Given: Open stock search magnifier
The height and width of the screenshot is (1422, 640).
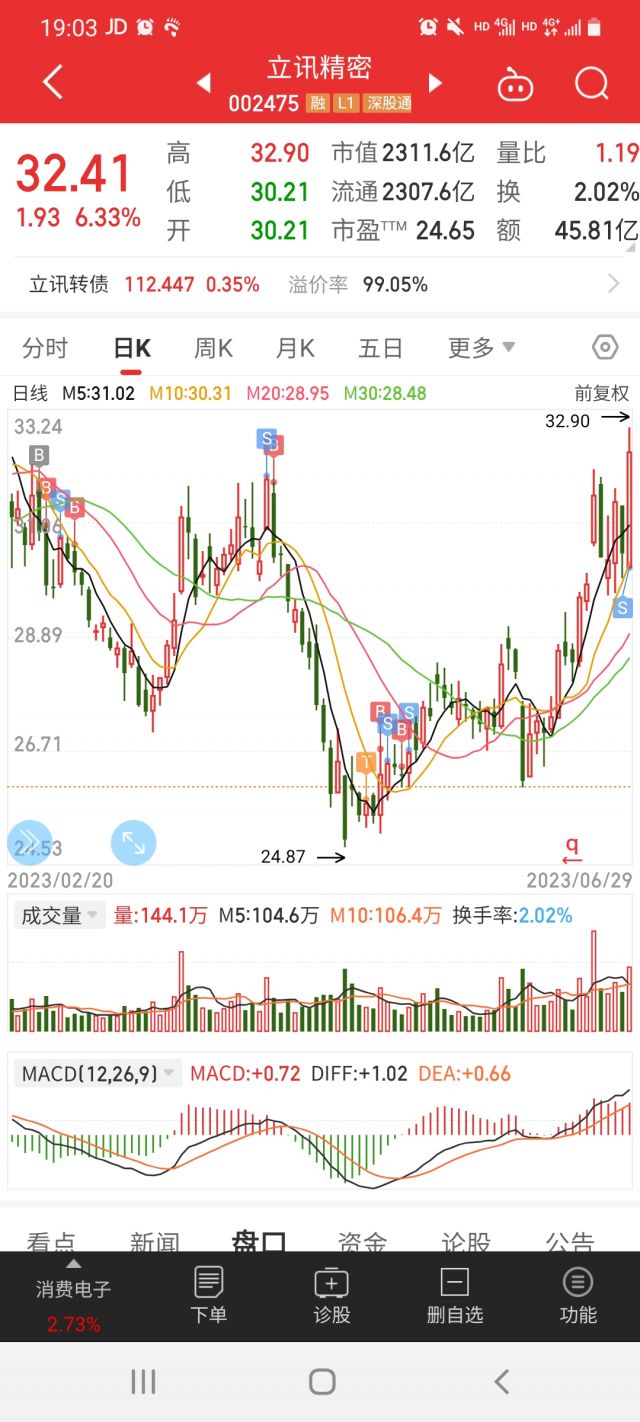Looking at the screenshot, I should click(x=592, y=83).
